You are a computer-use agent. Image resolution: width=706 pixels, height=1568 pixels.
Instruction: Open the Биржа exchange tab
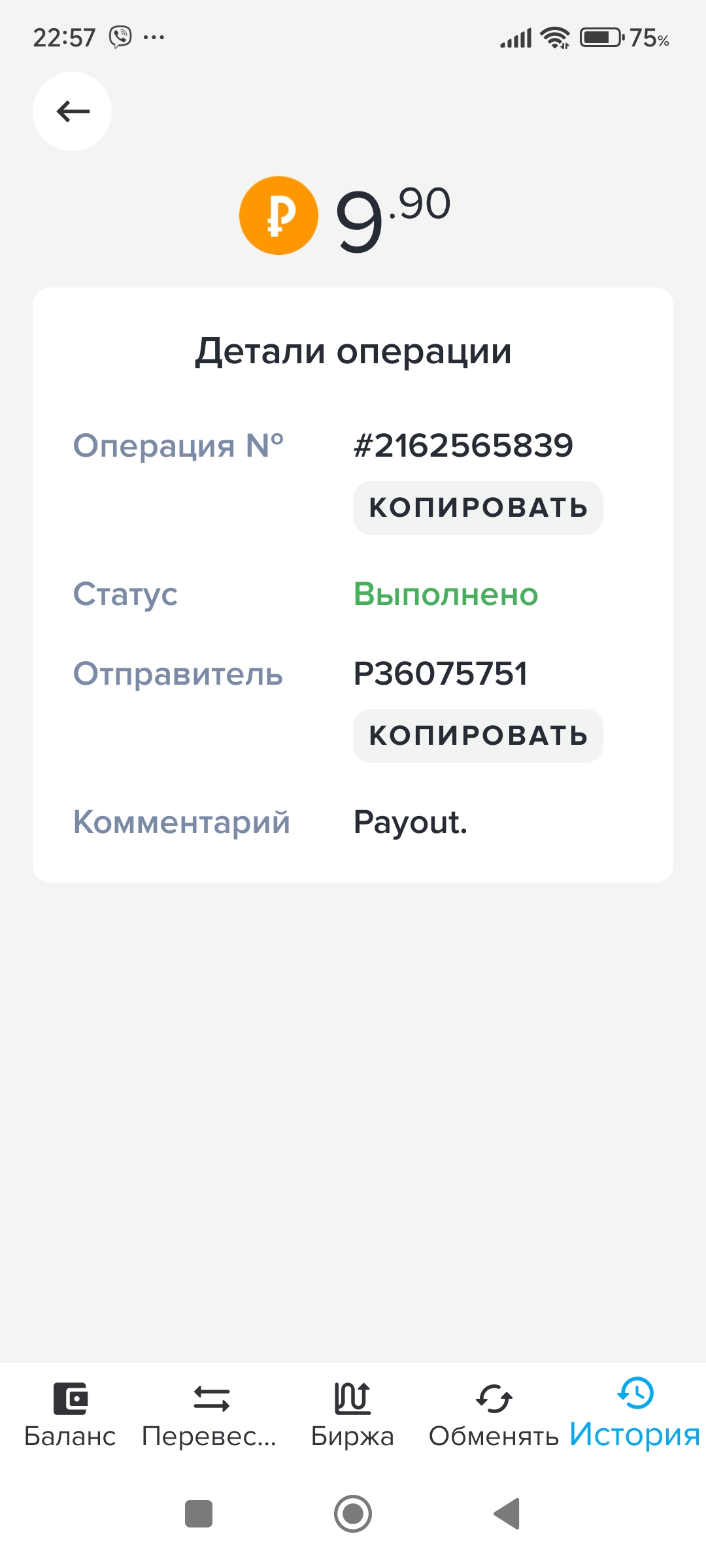coord(352,1414)
